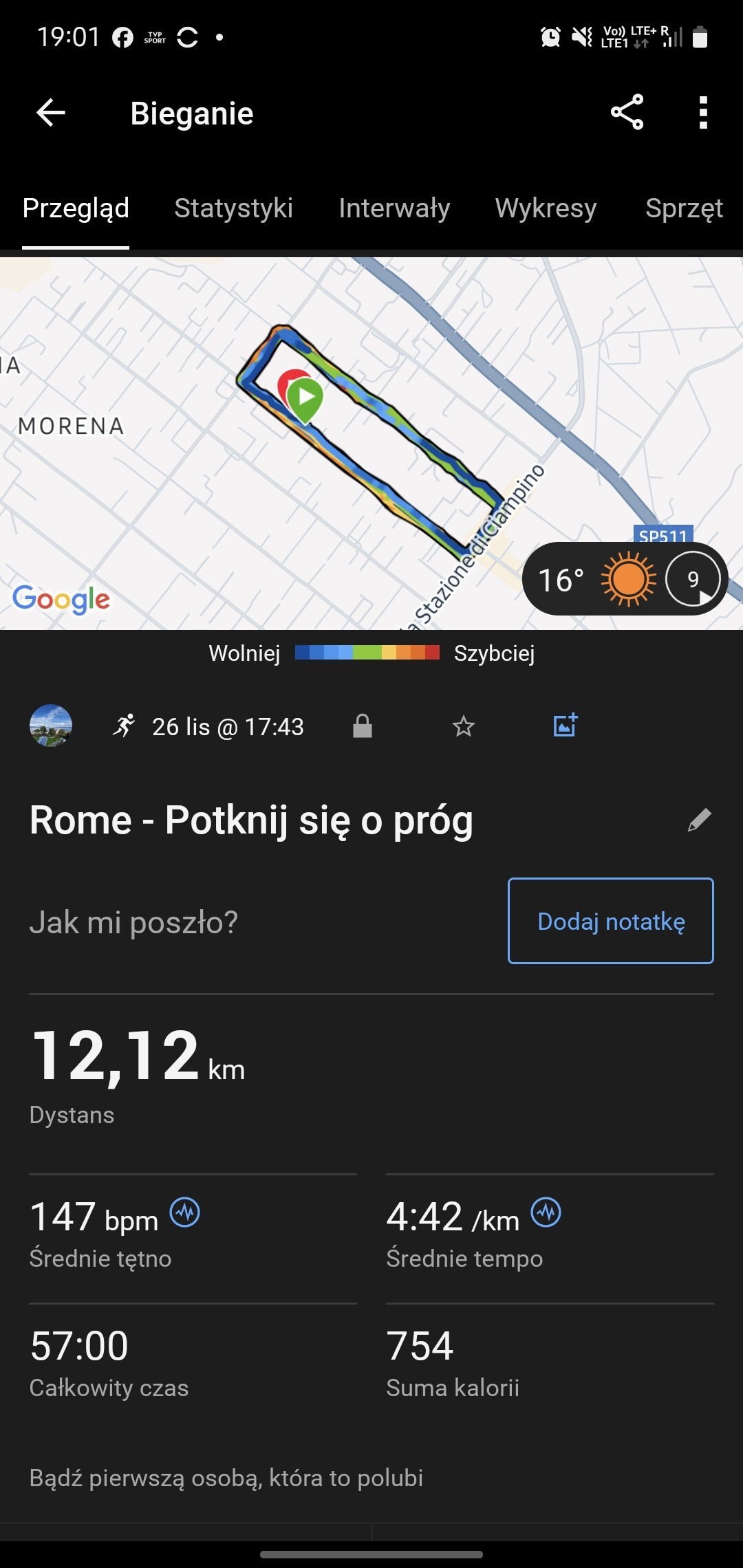
Task: Open the 16° weather details widget
Action: click(624, 579)
